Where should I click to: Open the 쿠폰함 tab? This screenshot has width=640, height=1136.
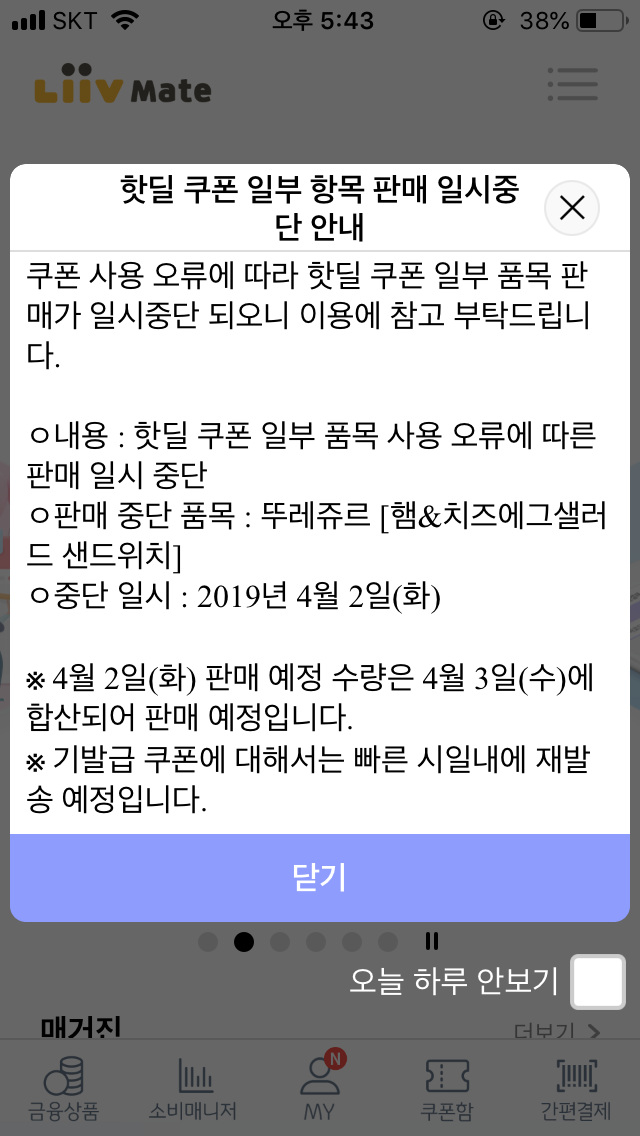tap(447, 1089)
